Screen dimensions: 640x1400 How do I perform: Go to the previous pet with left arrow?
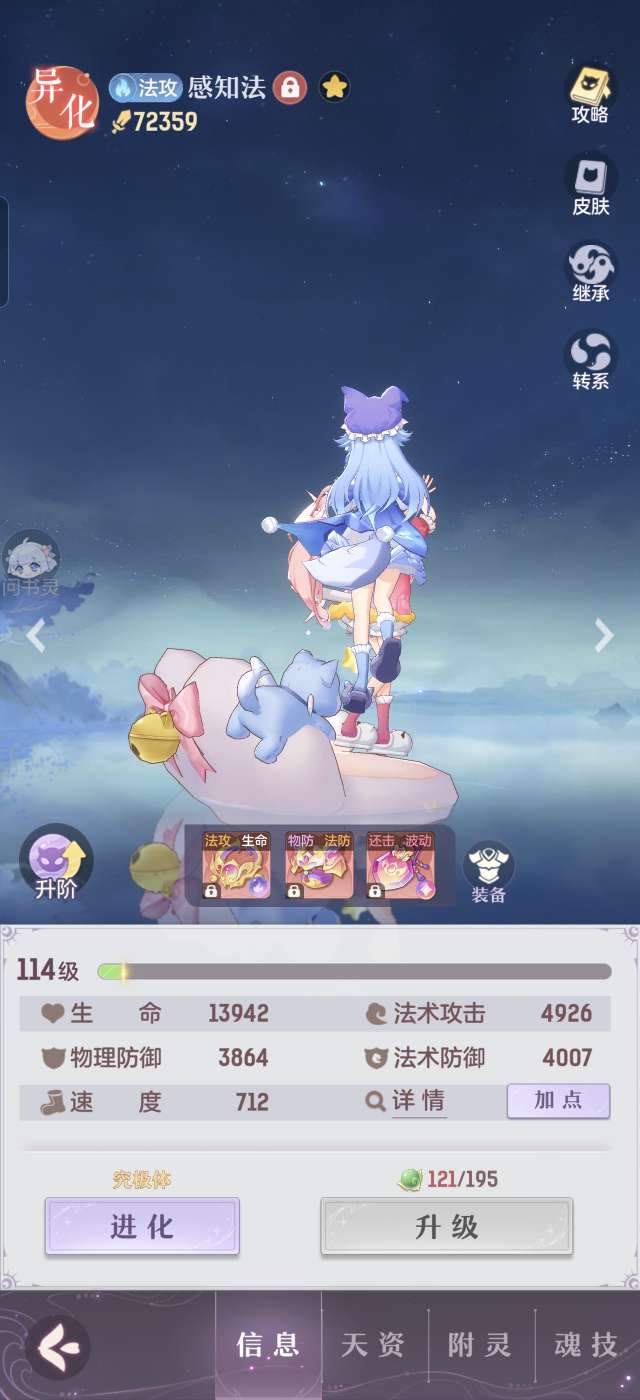[36, 635]
